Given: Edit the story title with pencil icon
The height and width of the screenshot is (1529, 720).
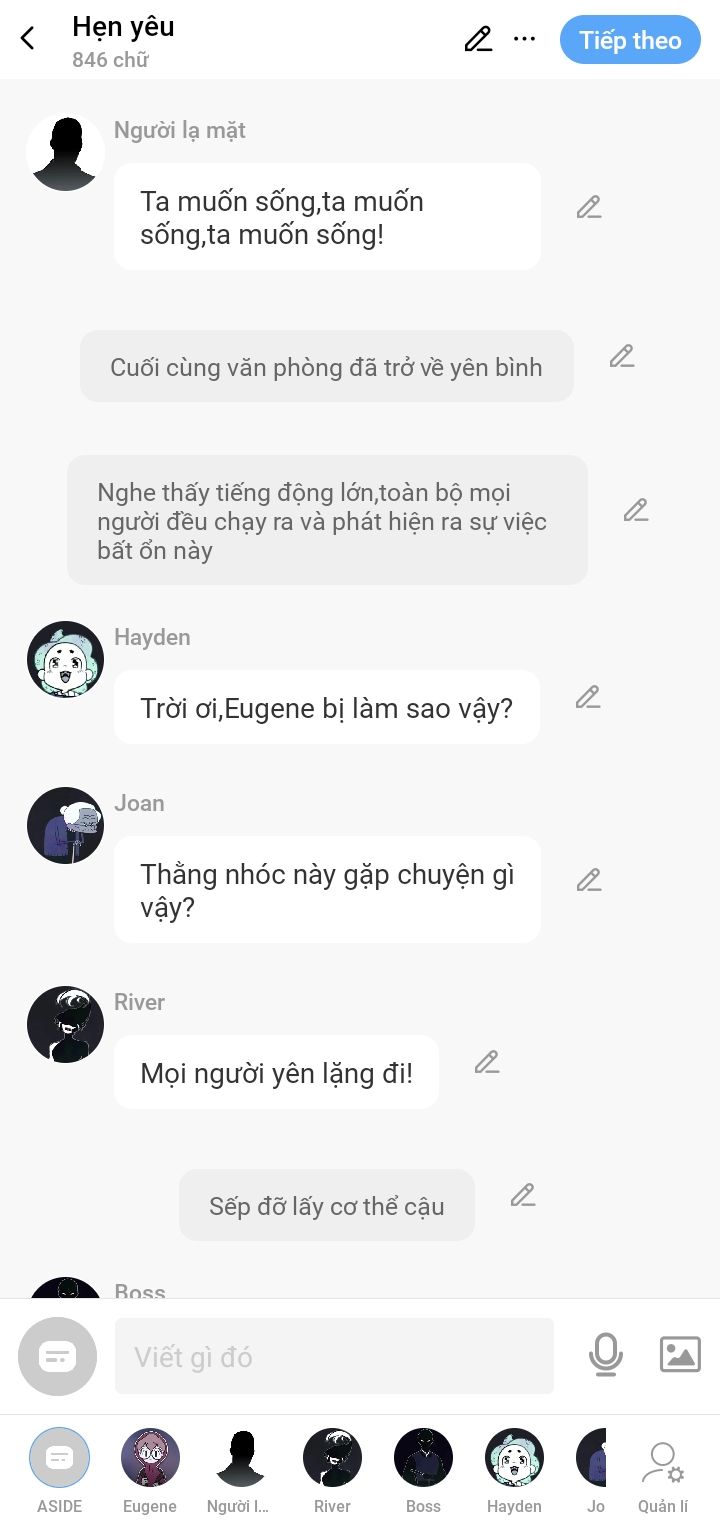Looking at the screenshot, I should [478, 40].
